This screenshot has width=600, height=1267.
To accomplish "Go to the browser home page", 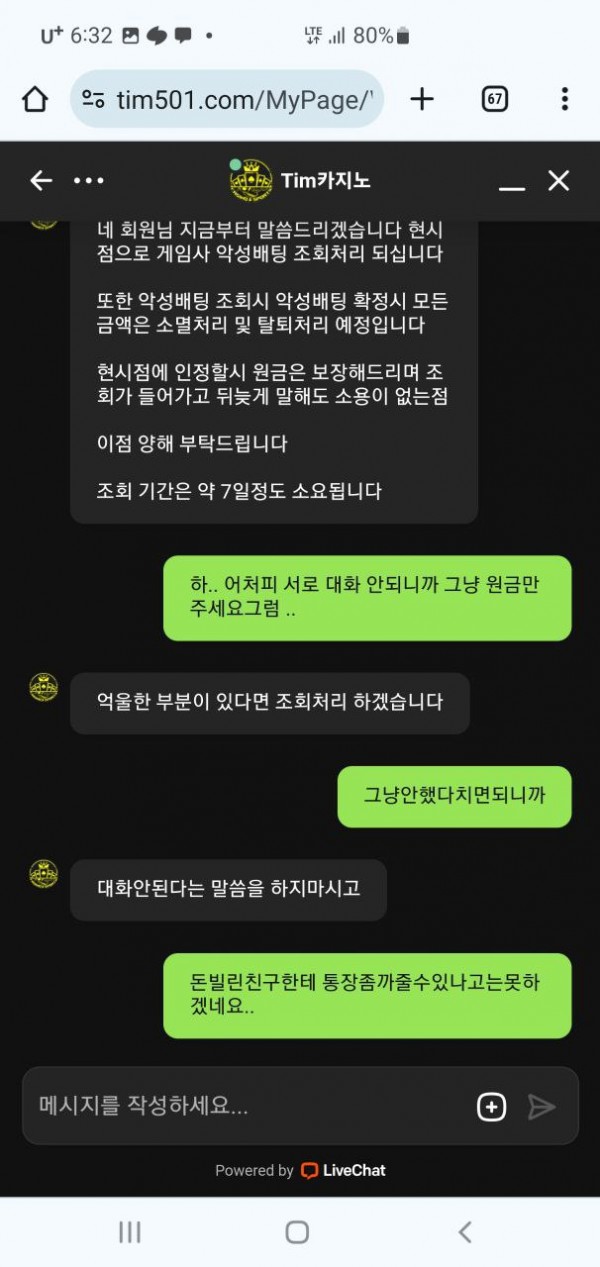I will (x=35, y=99).
